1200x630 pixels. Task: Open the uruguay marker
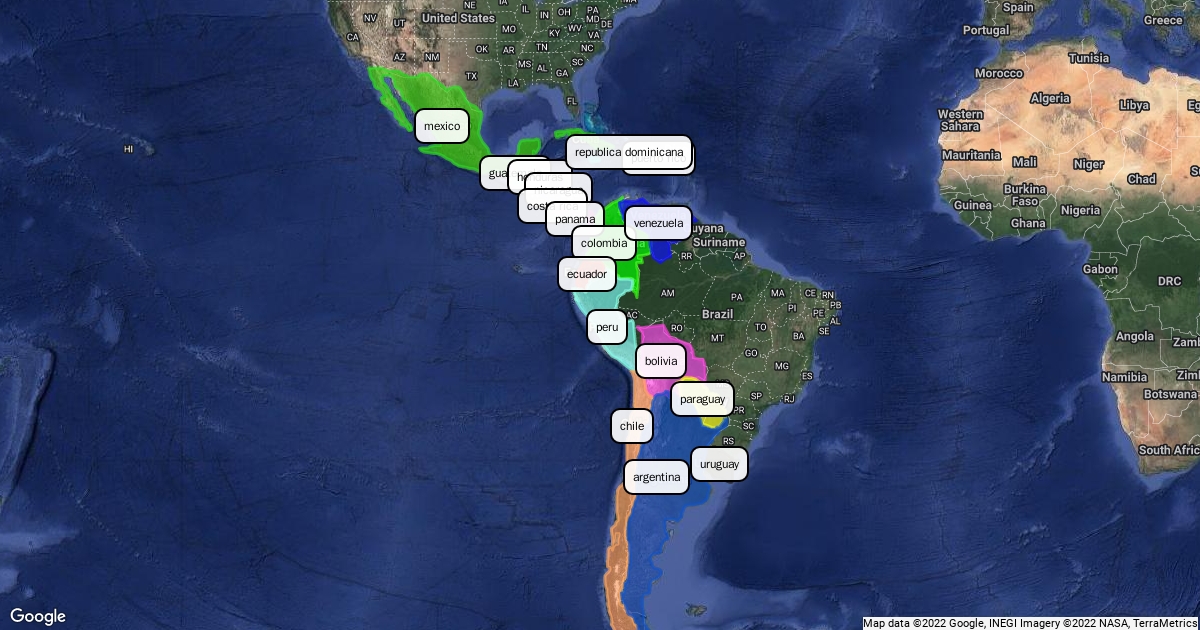tap(720, 464)
